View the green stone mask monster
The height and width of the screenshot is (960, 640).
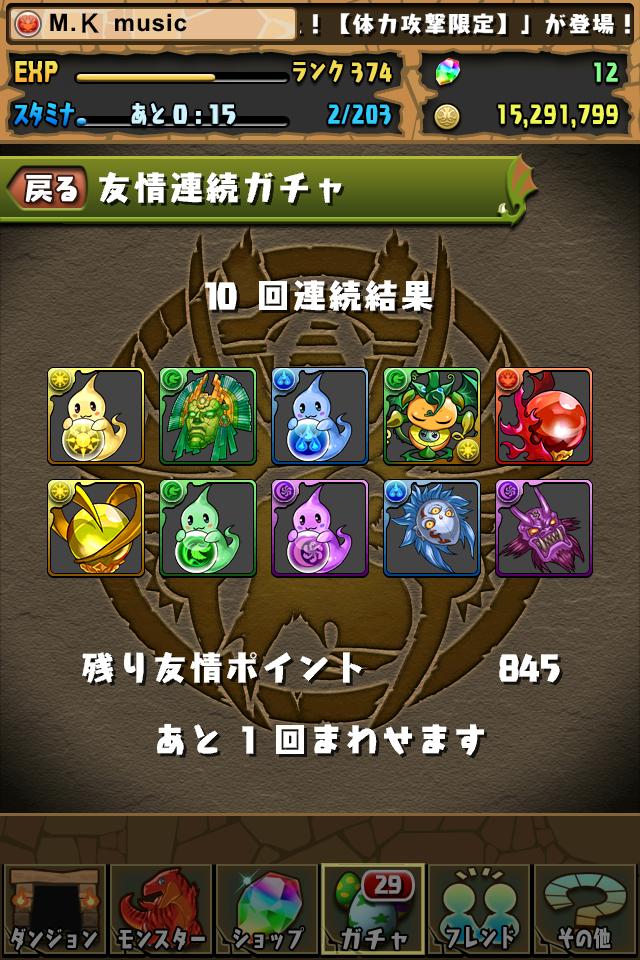208,416
